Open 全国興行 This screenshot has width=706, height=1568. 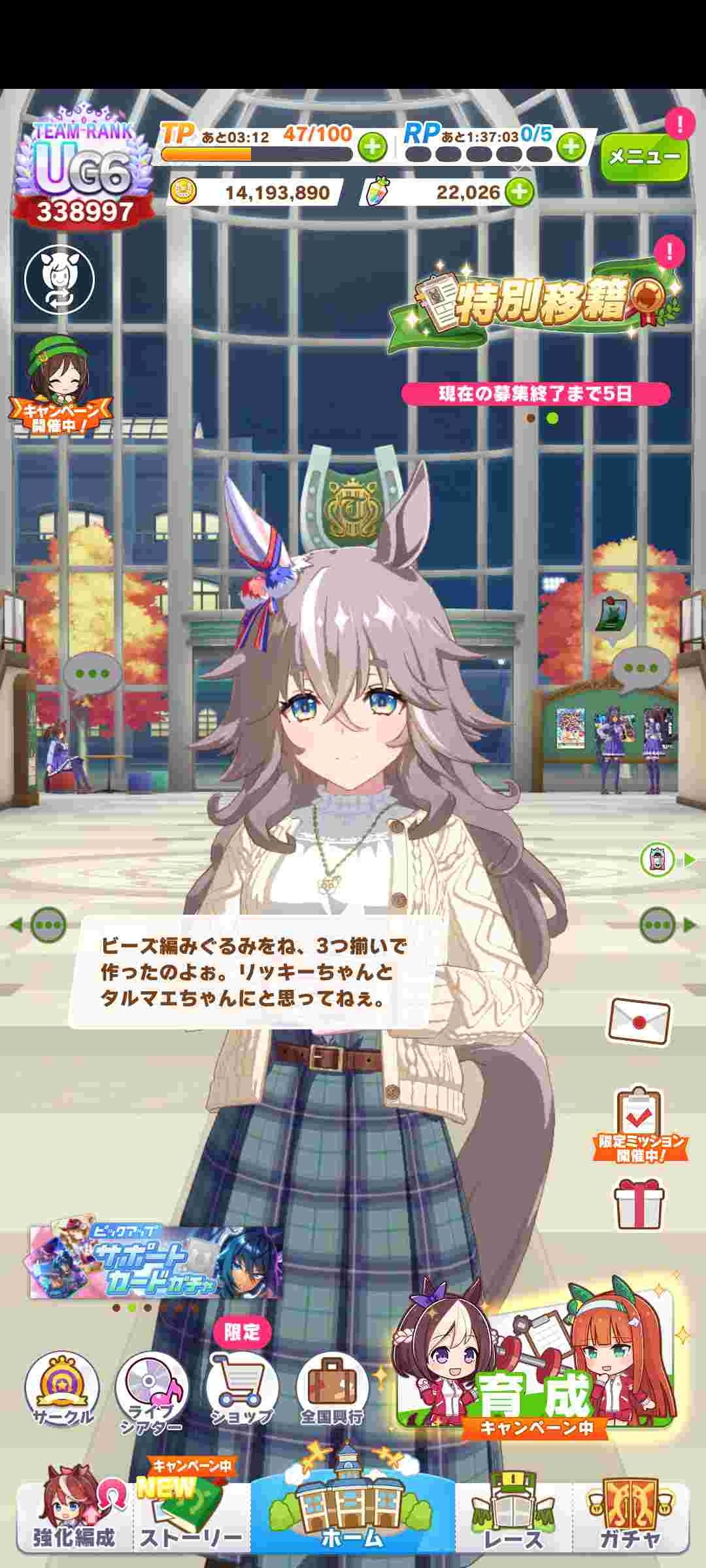(x=331, y=1389)
